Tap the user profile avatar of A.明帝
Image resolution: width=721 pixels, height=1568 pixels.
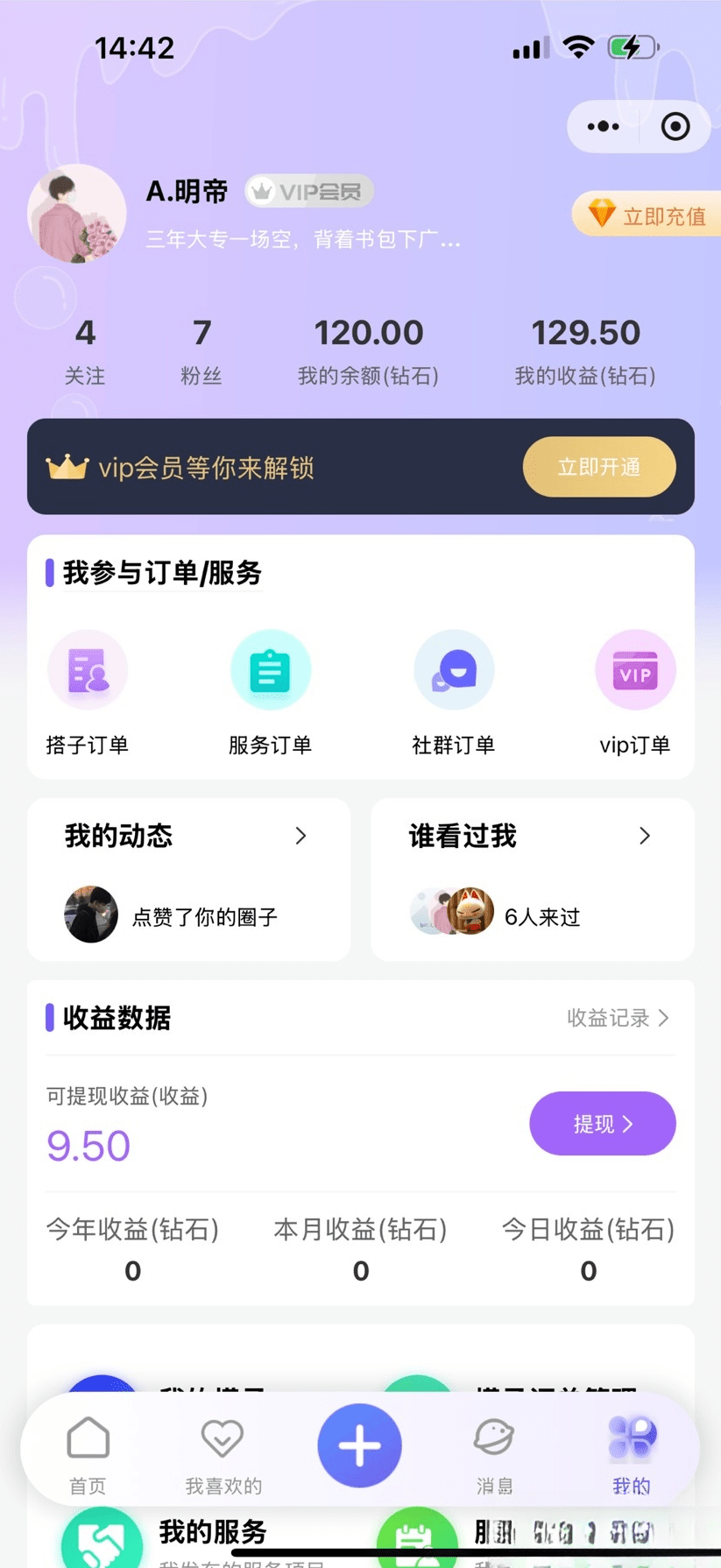coord(76,213)
